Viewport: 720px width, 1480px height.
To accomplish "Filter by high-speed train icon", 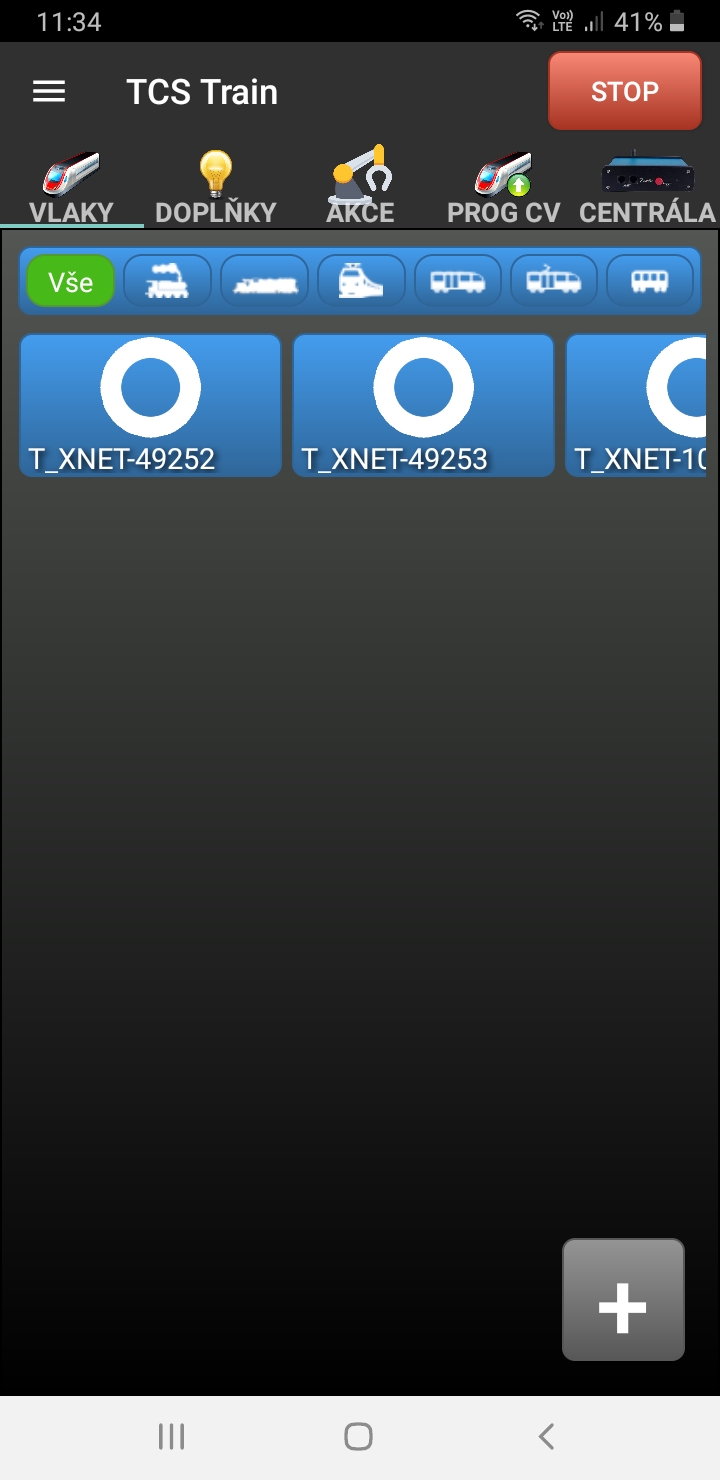I will point(361,282).
